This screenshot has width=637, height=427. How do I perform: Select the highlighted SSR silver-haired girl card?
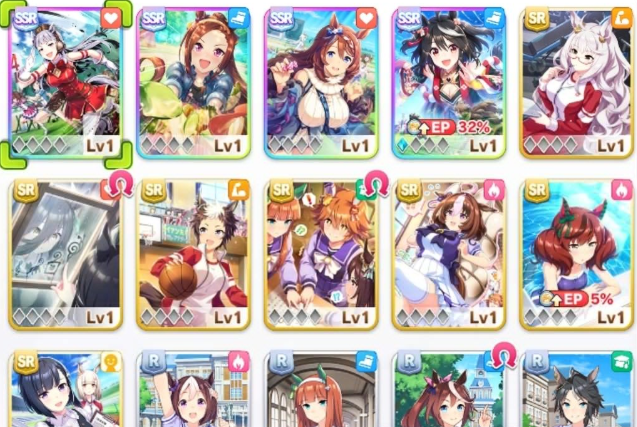(66, 82)
